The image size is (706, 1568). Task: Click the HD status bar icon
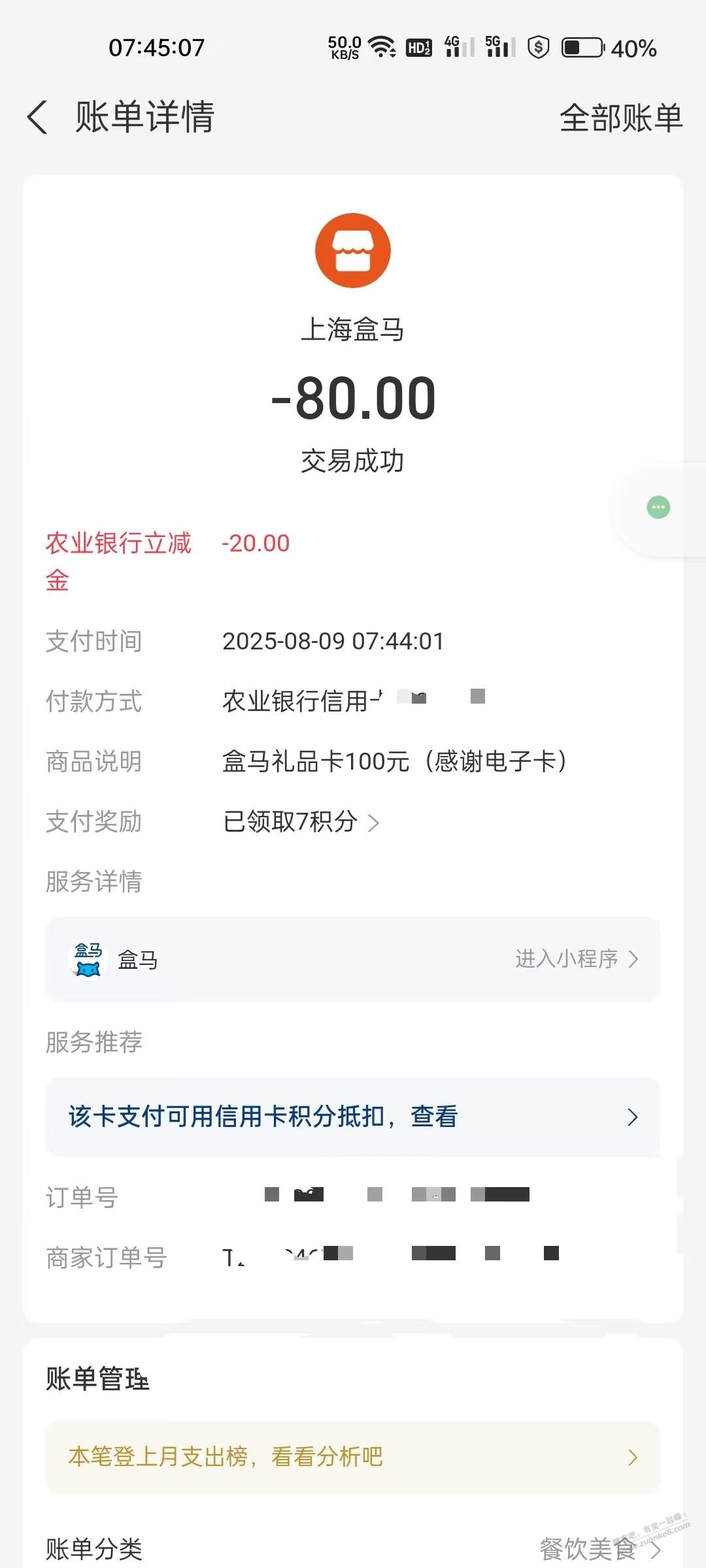418,46
